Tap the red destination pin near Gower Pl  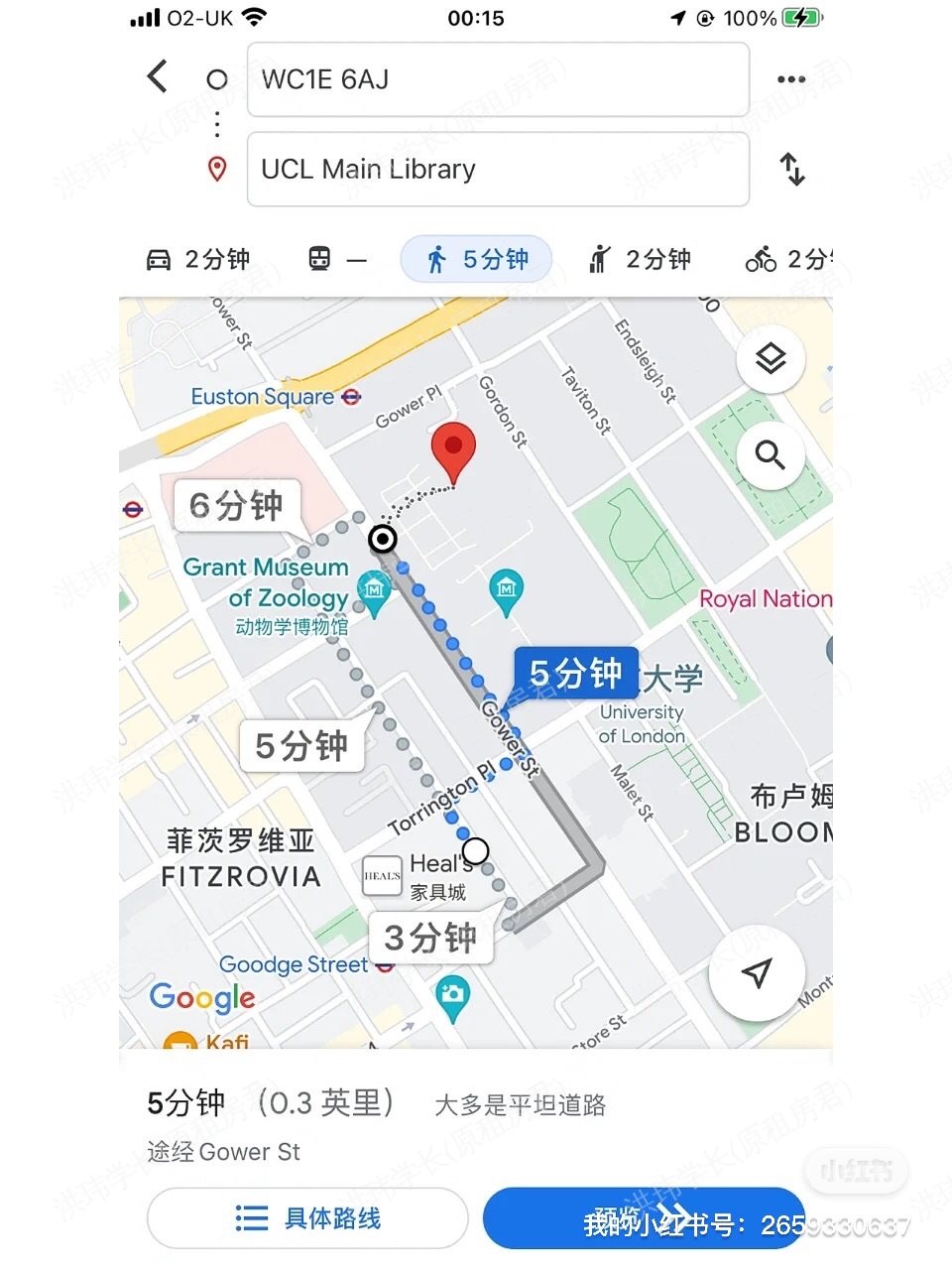pos(455,448)
